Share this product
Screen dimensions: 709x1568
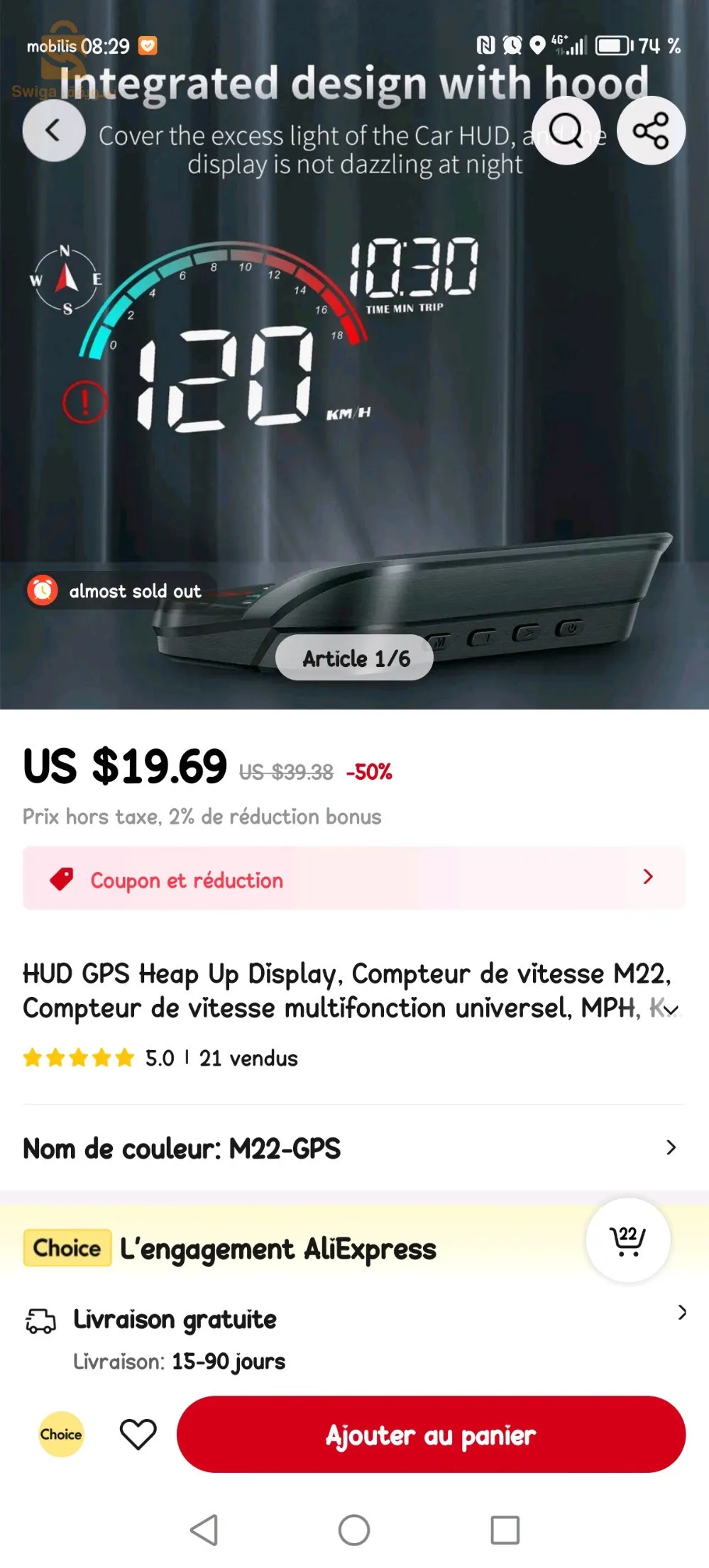point(651,131)
